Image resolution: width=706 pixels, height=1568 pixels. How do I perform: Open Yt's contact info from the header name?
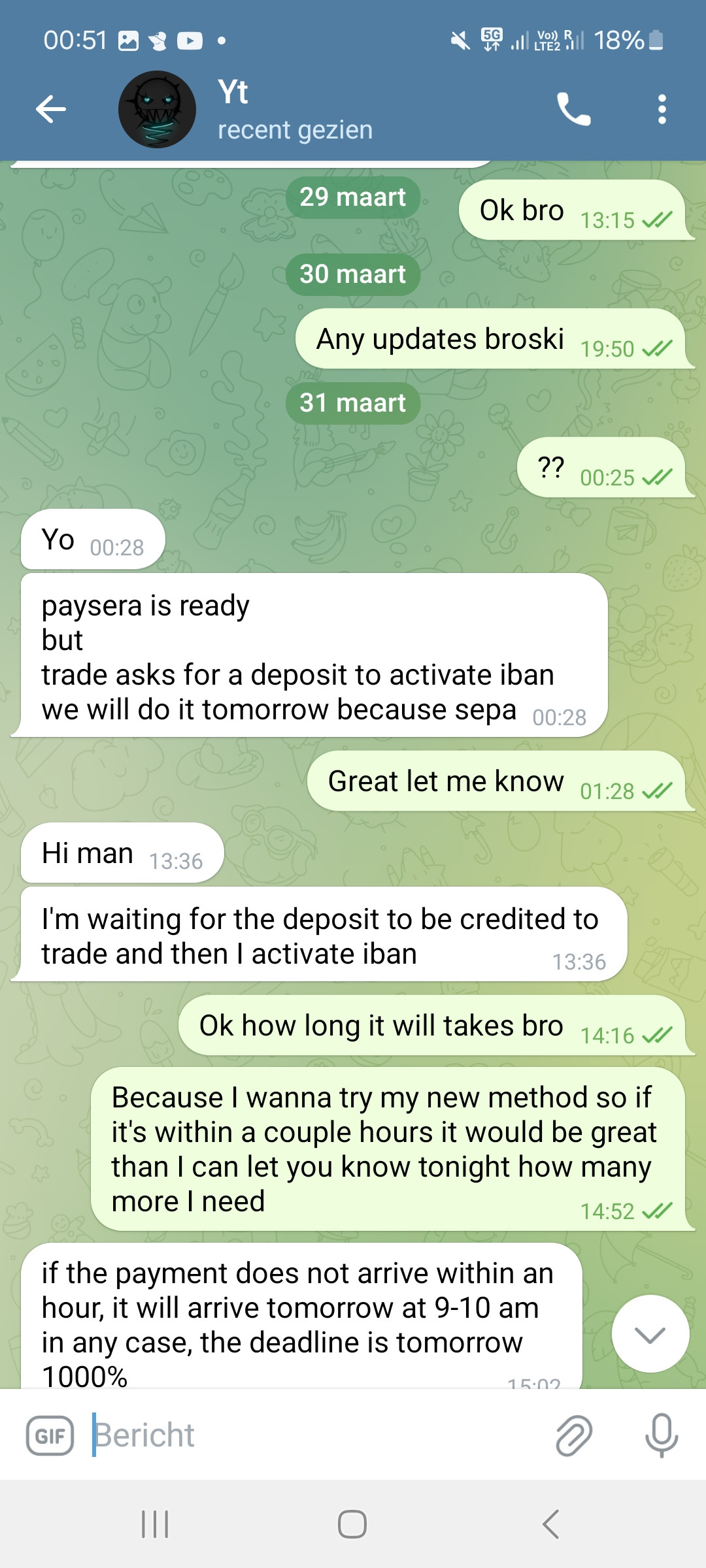(x=294, y=108)
